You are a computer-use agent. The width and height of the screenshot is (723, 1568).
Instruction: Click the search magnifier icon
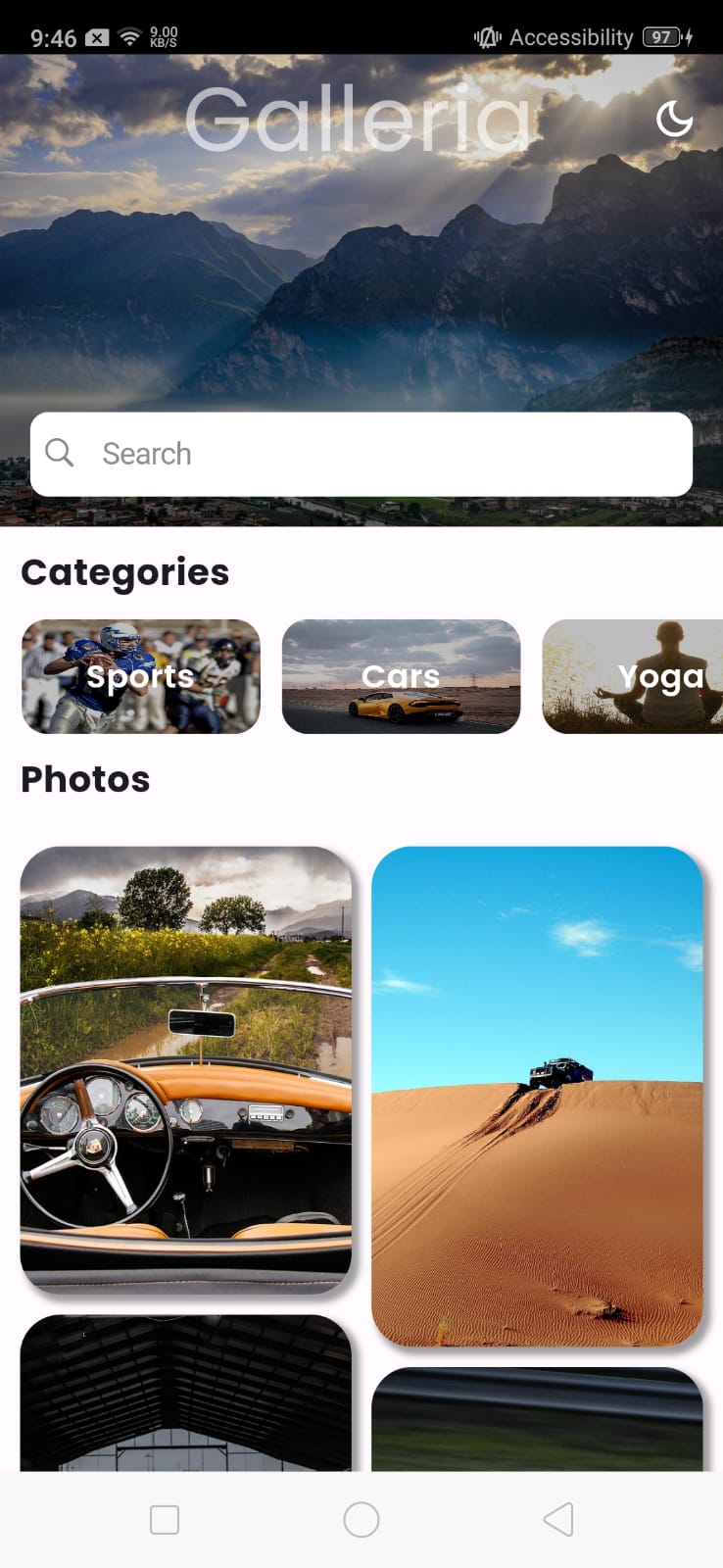(x=60, y=453)
